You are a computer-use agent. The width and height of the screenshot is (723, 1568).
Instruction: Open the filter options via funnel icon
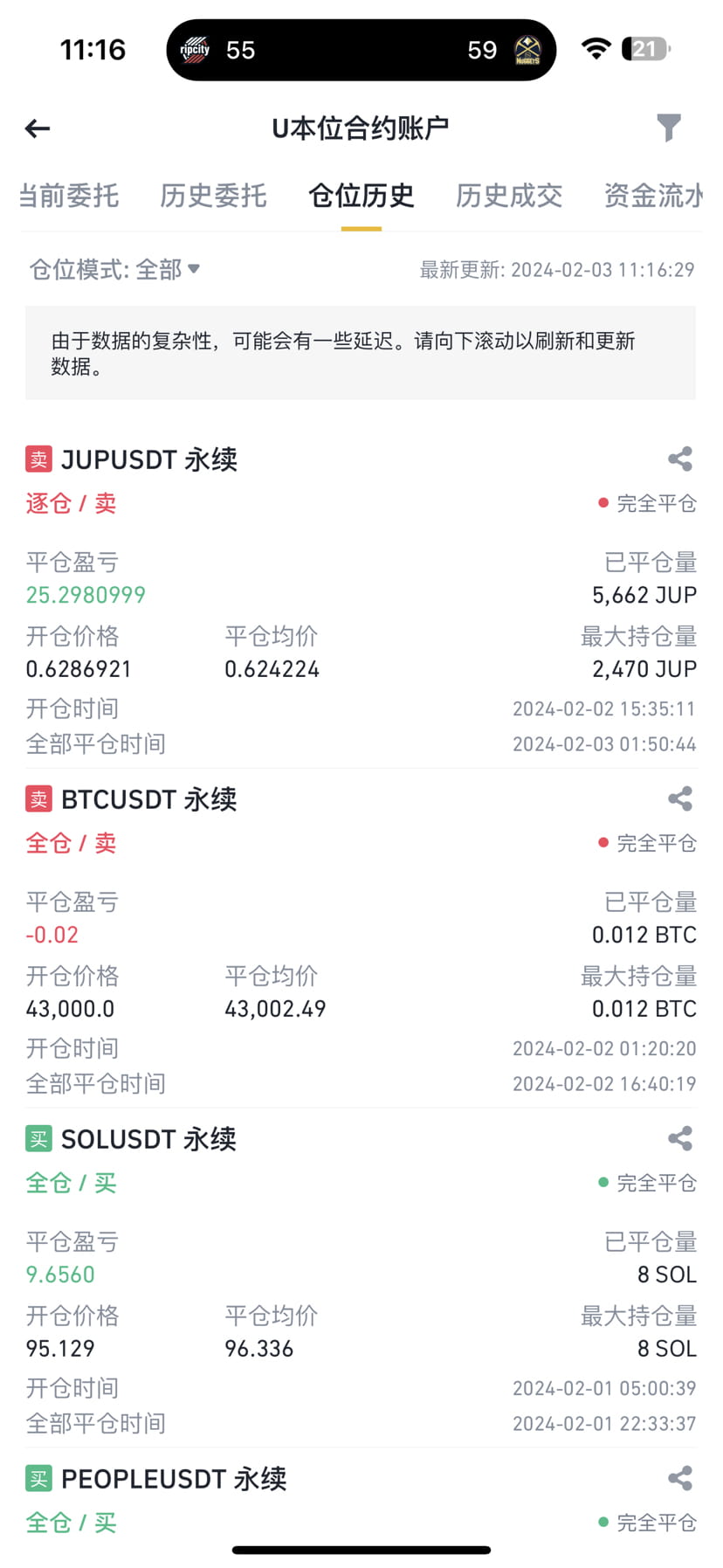(x=670, y=128)
